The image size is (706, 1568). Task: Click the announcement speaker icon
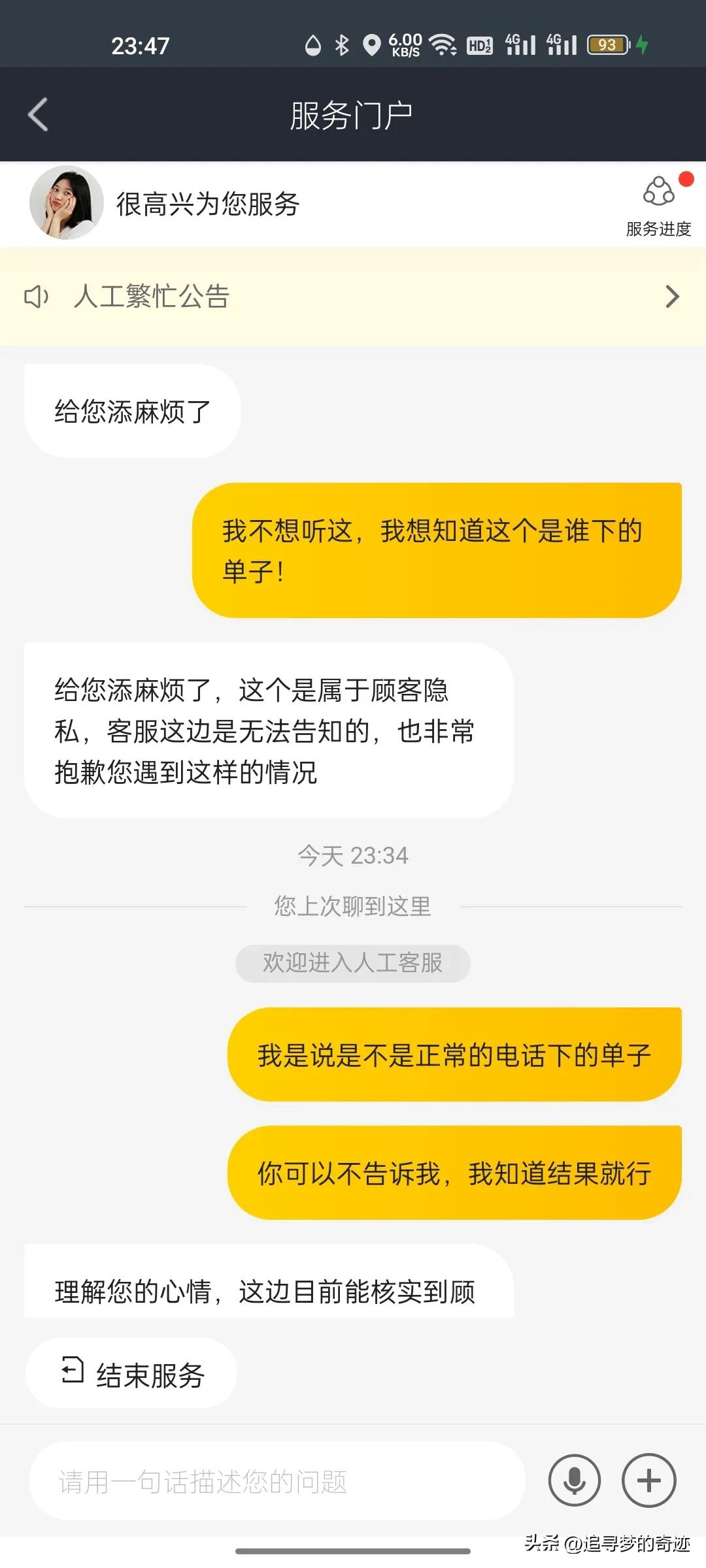[36, 297]
